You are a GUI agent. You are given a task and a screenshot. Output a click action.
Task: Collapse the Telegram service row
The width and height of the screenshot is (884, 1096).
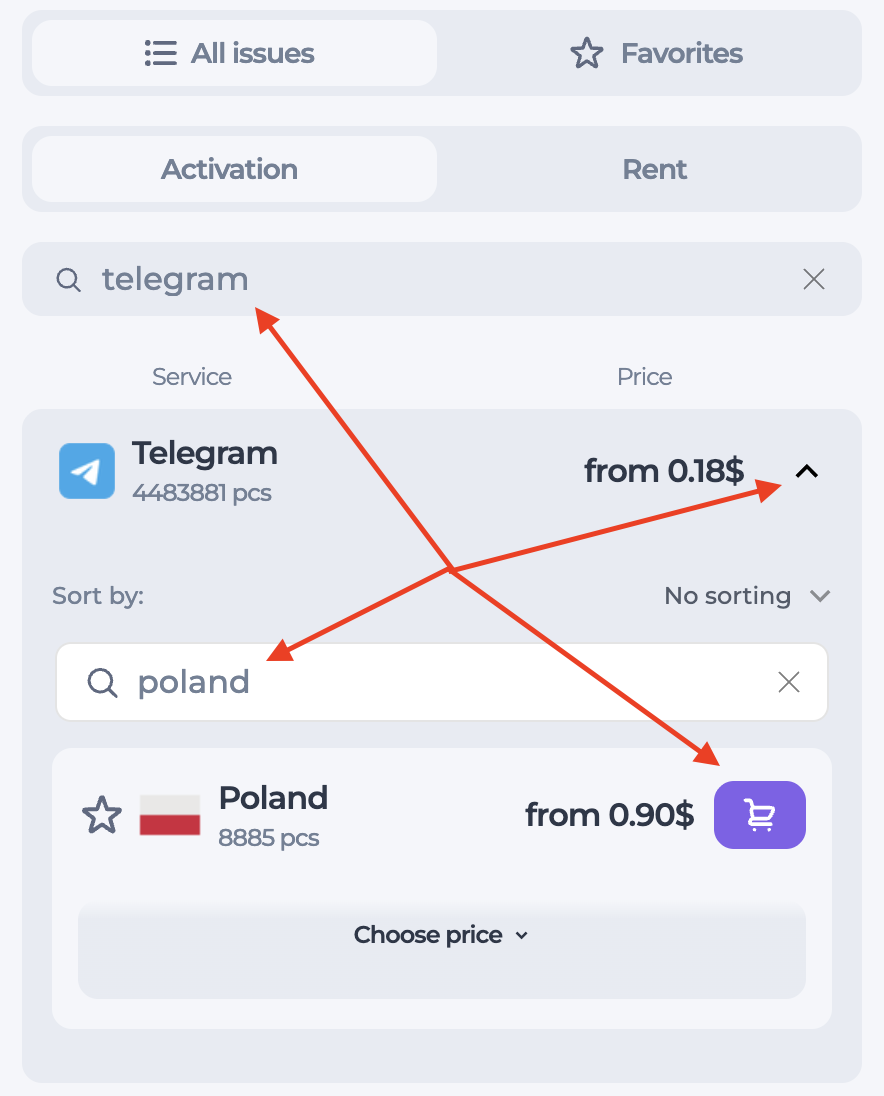[806, 471]
